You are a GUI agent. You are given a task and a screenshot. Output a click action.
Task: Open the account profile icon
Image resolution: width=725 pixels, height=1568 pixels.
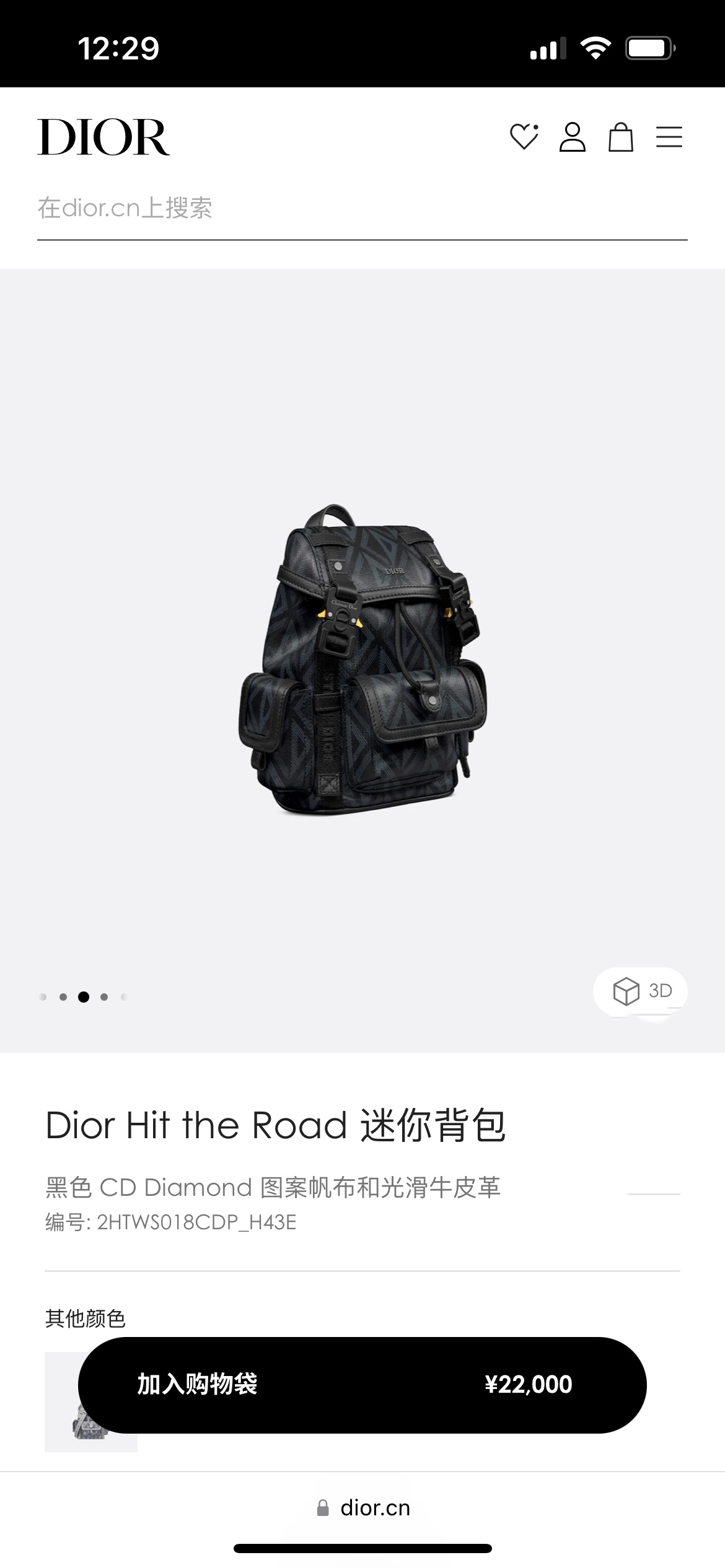click(x=572, y=137)
